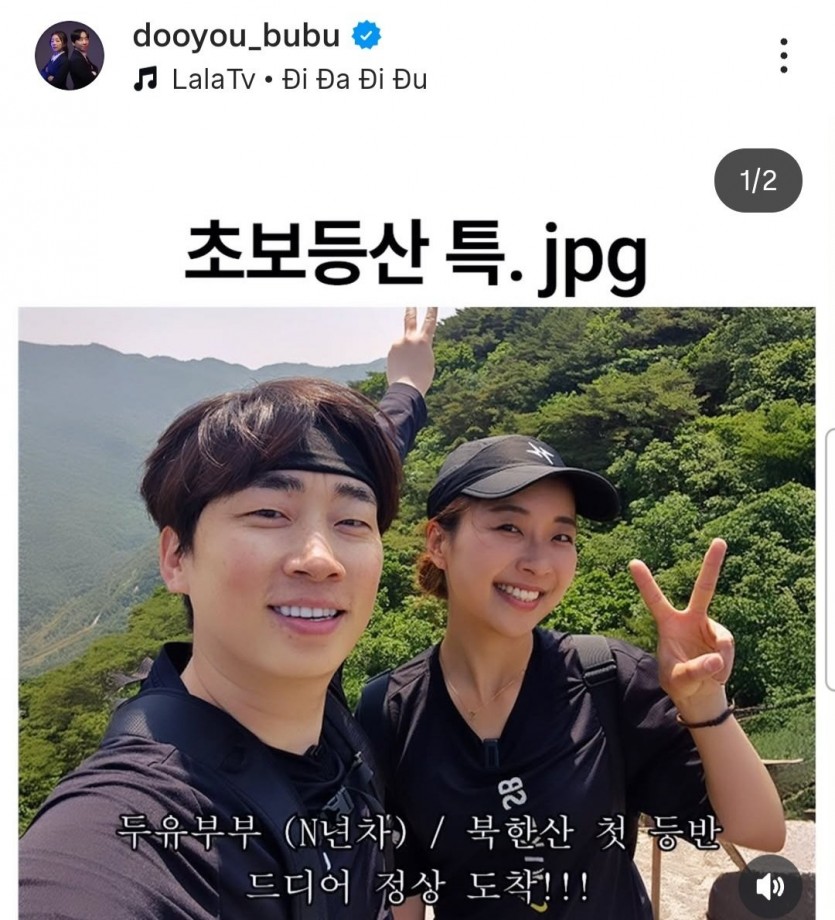The height and width of the screenshot is (920, 835).
Task: Open dooyou_bubu profile picture
Action: [x=69, y=55]
